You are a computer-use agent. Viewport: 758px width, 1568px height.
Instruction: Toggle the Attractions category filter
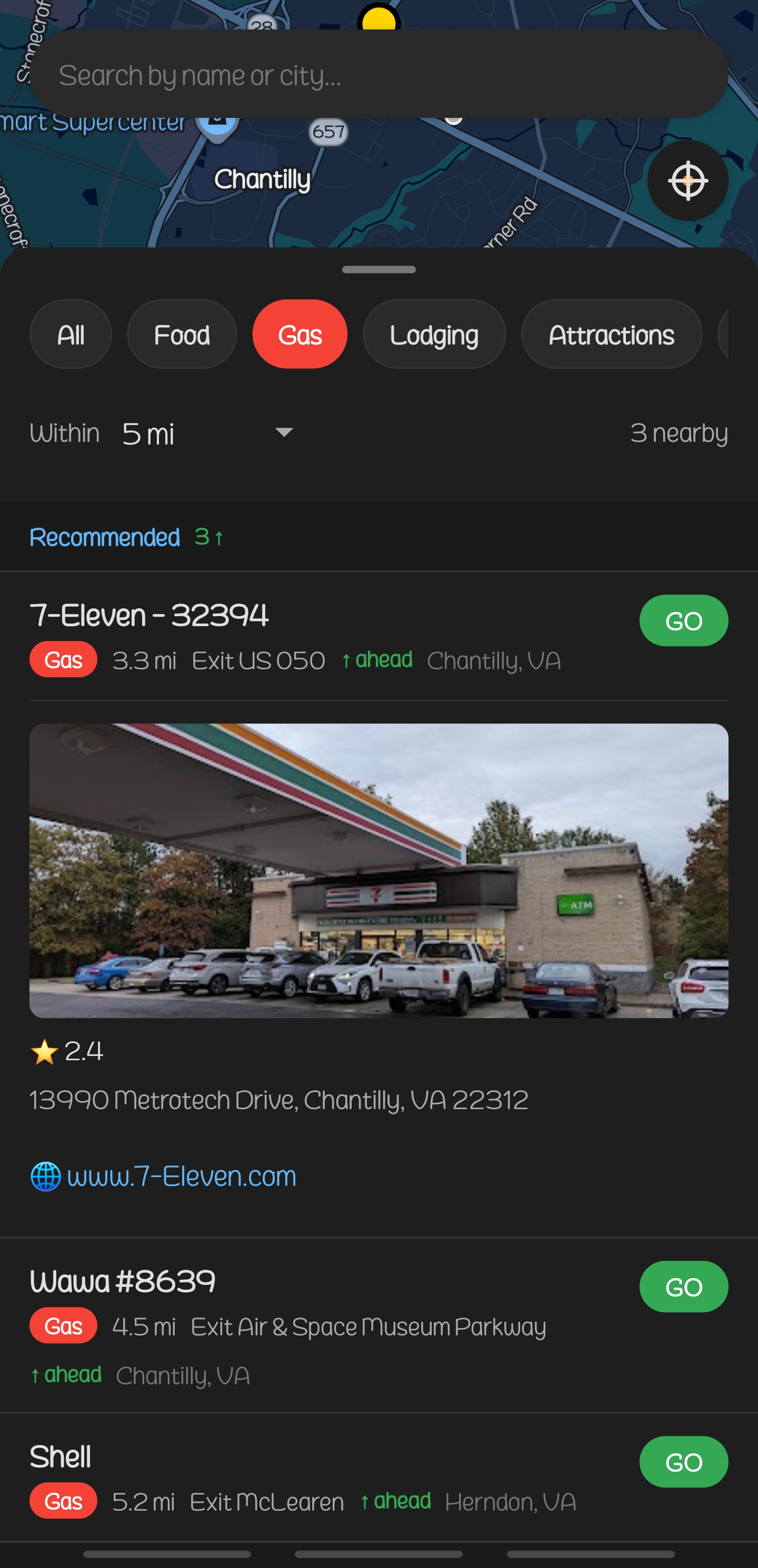(611, 334)
